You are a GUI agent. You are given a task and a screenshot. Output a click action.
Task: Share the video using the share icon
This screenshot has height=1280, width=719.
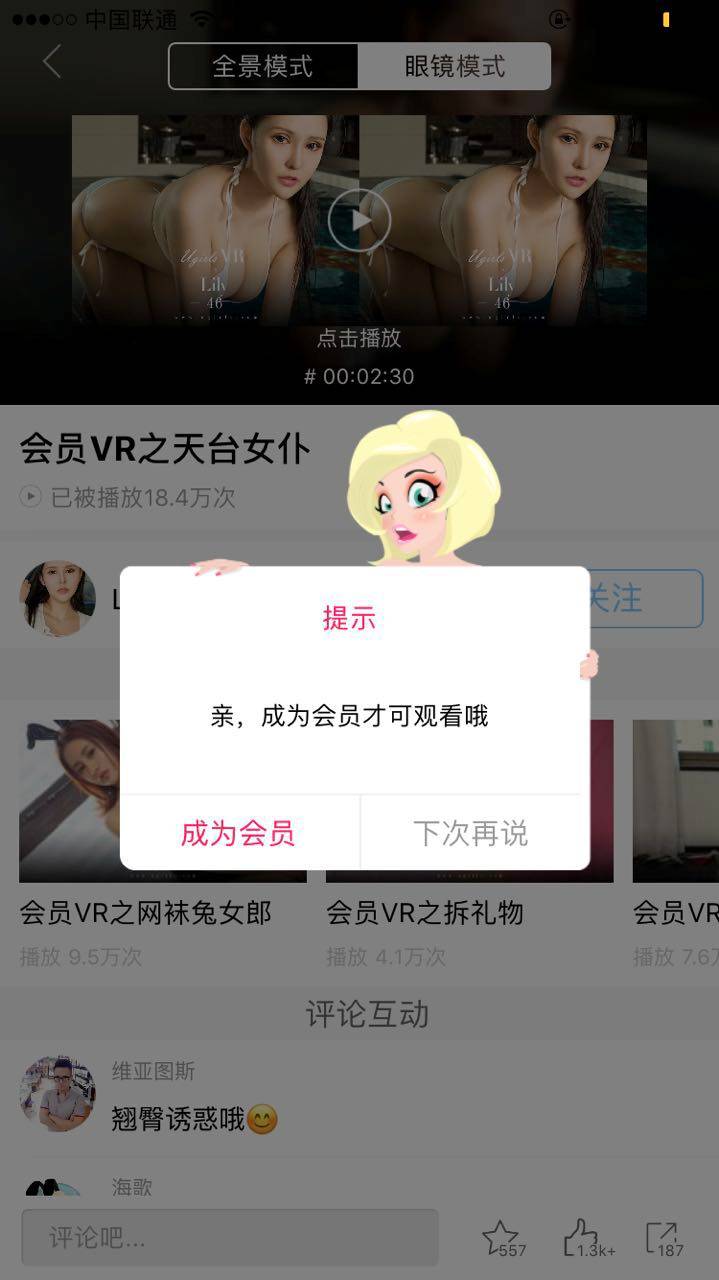[x=663, y=1238]
